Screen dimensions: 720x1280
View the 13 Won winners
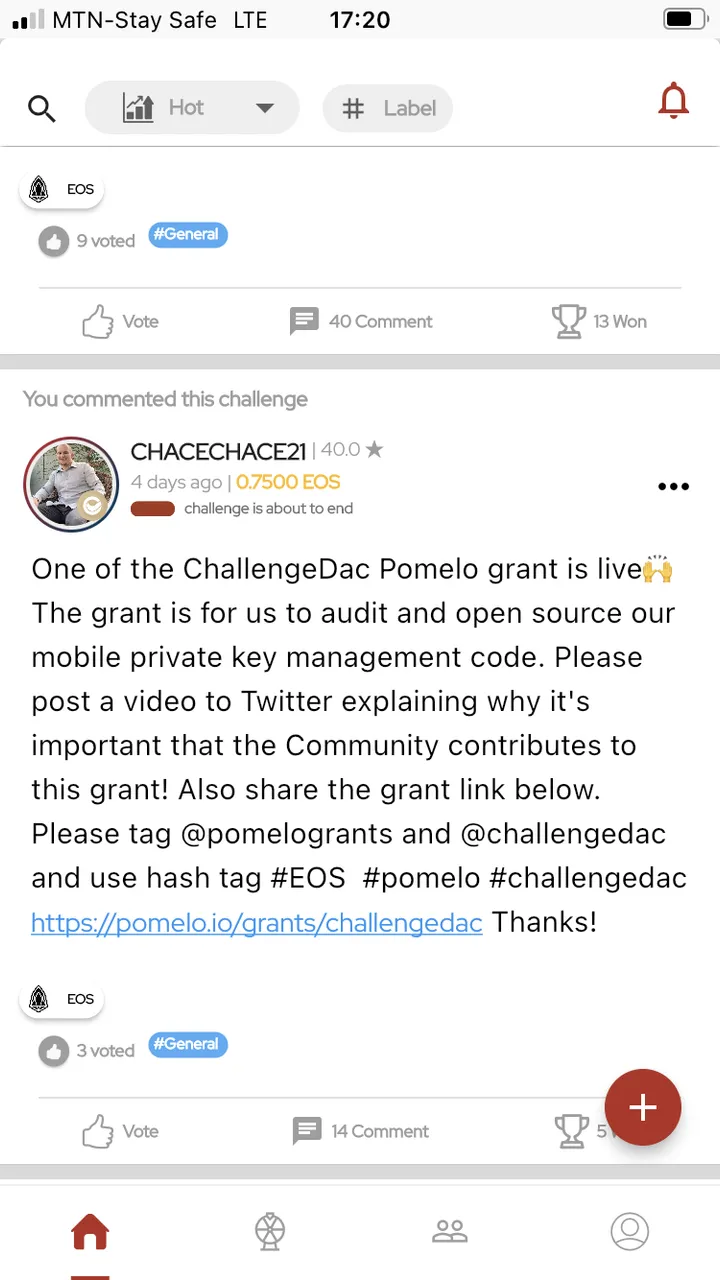point(599,321)
